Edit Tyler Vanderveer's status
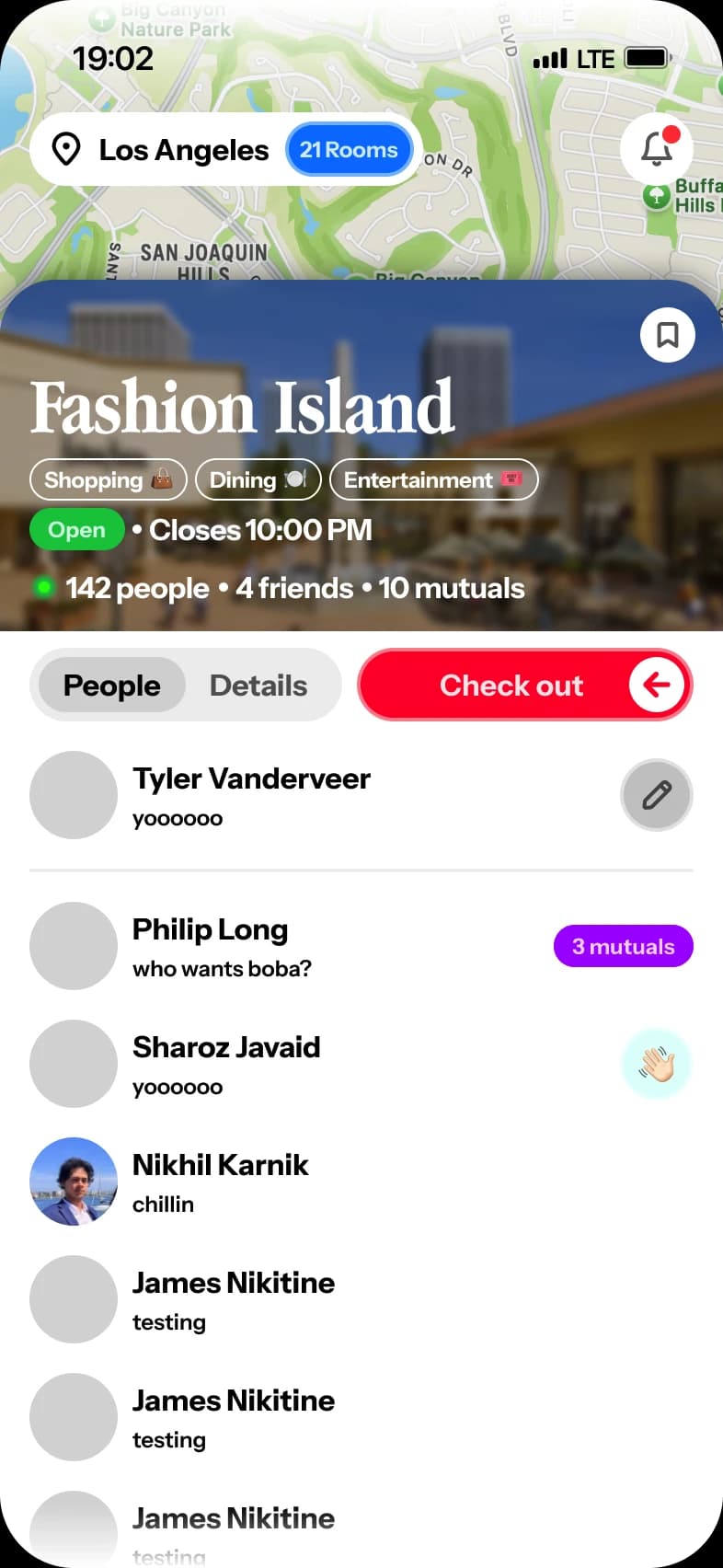 656,795
